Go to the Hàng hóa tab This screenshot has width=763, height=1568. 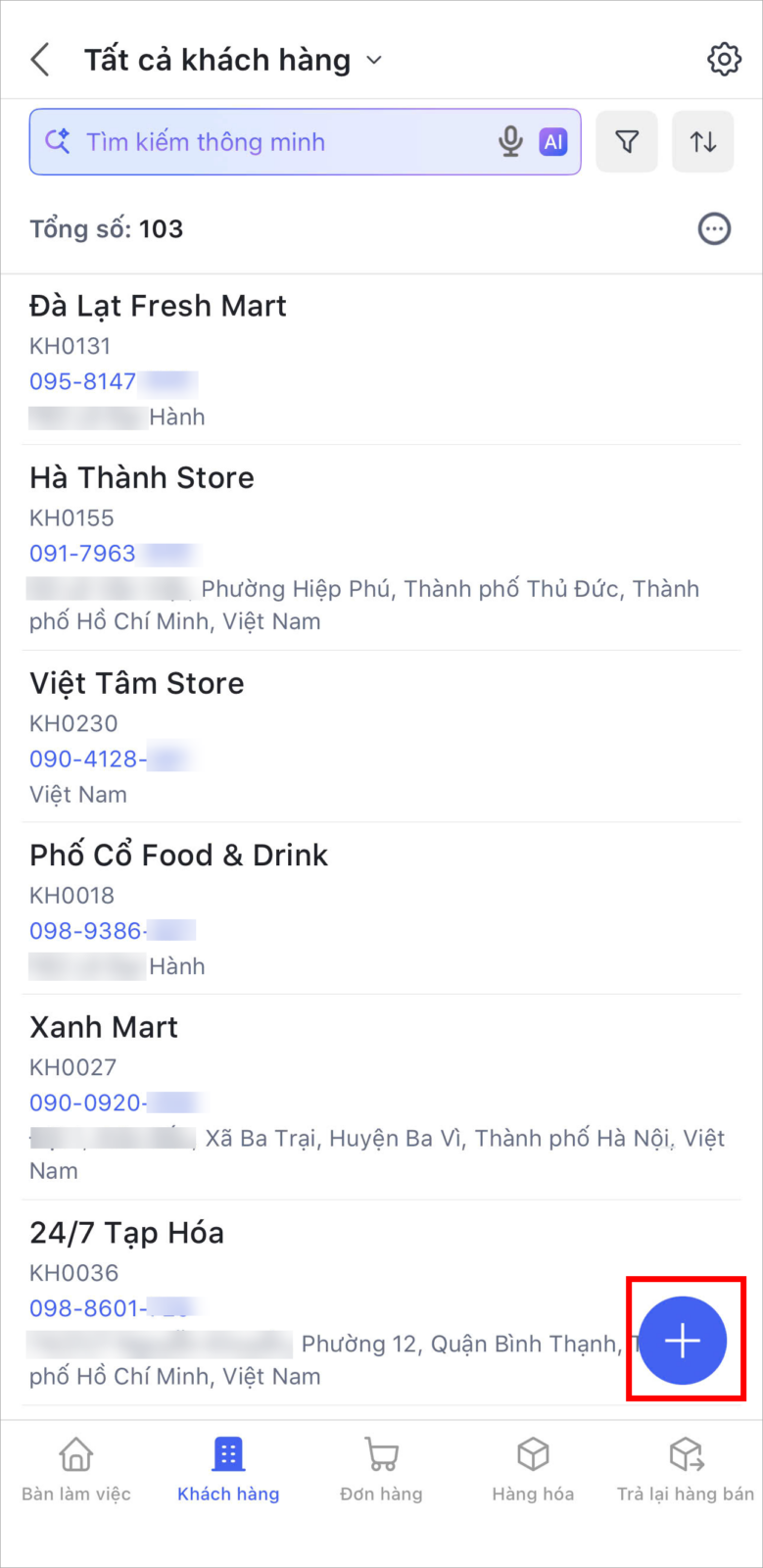533,1469
